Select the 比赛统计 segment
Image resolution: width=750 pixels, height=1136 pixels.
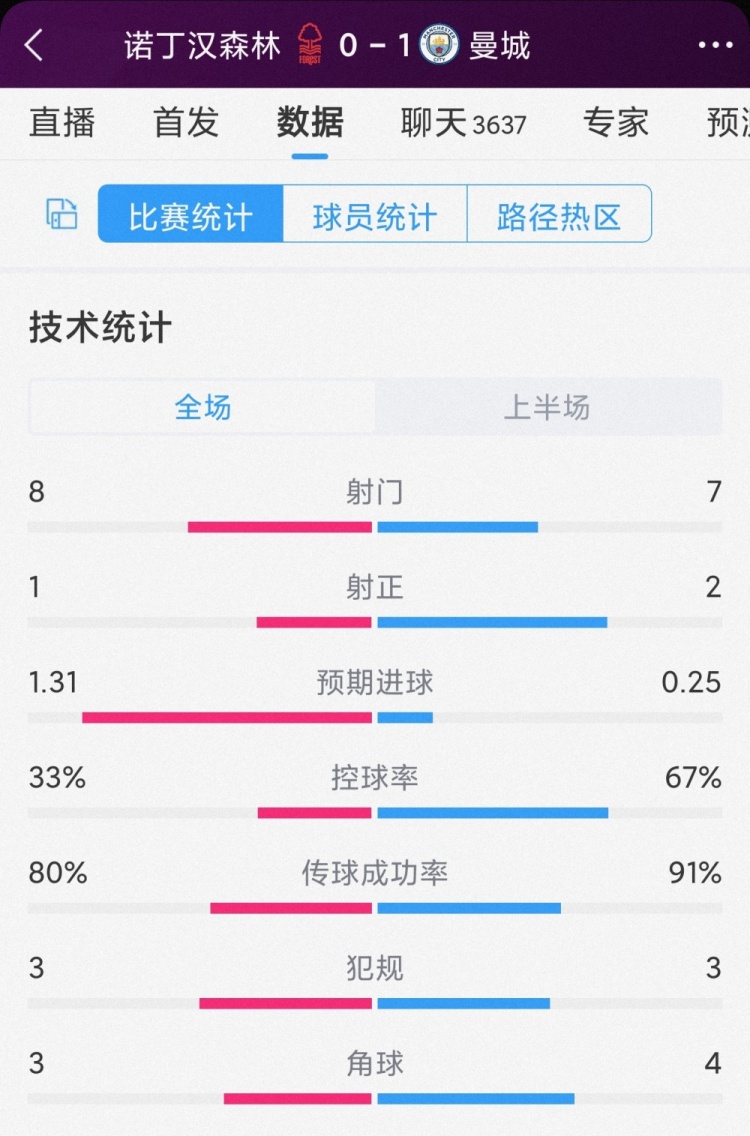pos(191,214)
